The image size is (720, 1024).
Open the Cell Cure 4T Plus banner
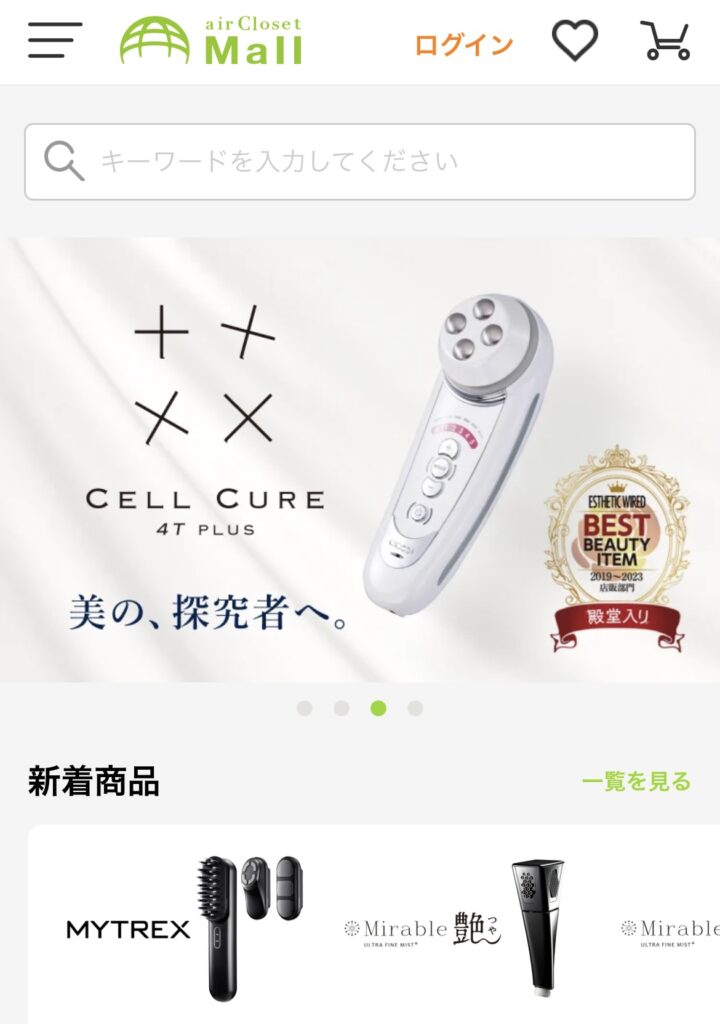(360, 460)
